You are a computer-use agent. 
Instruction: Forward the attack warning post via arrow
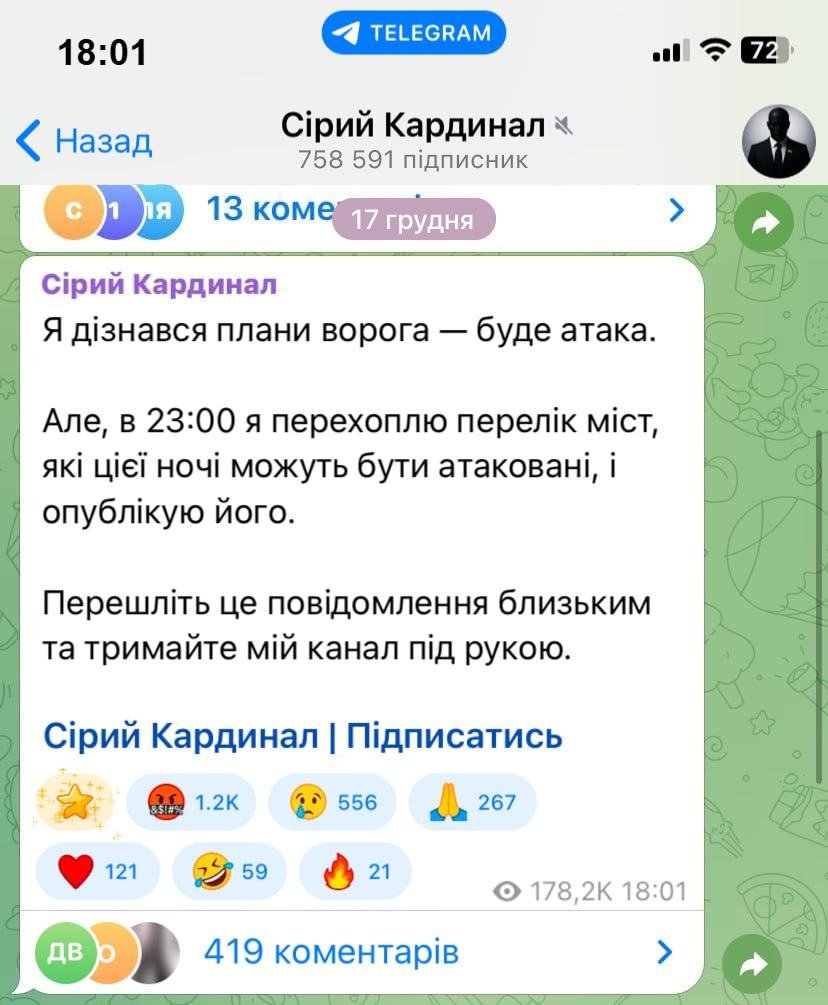tap(752, 964)
